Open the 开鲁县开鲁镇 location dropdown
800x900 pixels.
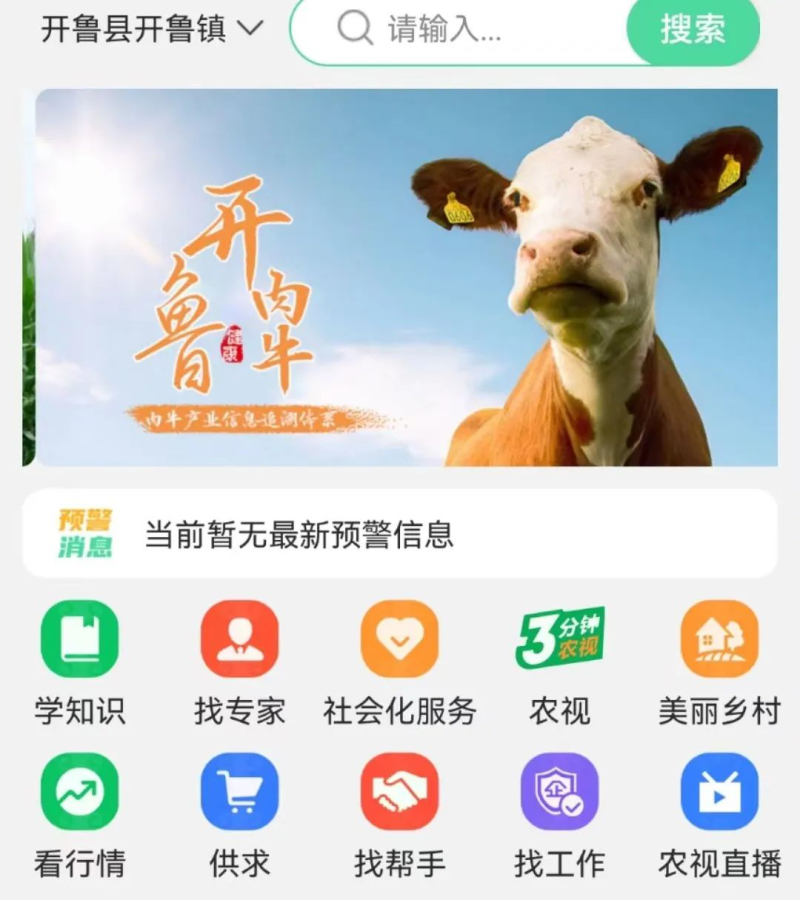pyautogui.click(x=152, y=29)
